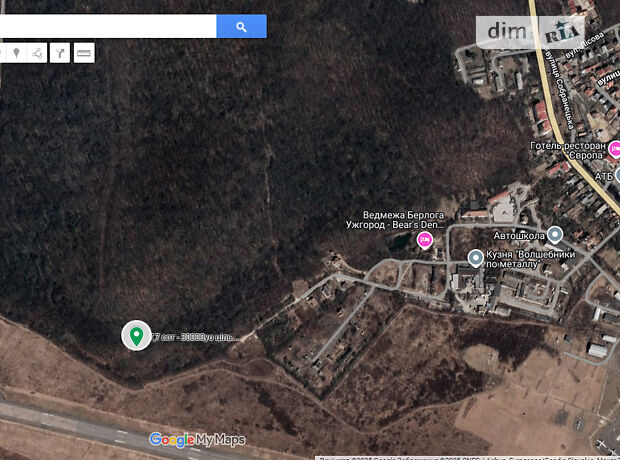Select the add marker tool

pos(16,53)
